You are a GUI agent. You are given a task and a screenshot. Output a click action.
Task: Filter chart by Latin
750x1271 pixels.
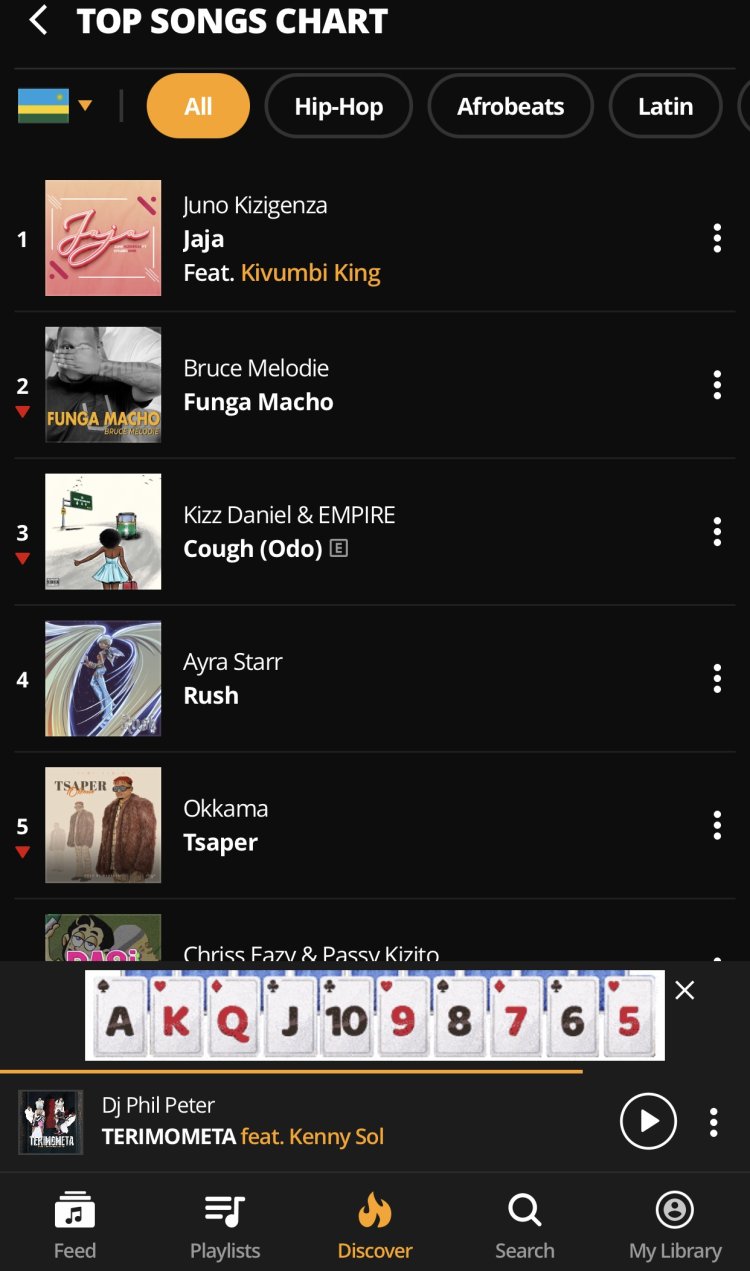click(x=665, y=106)
